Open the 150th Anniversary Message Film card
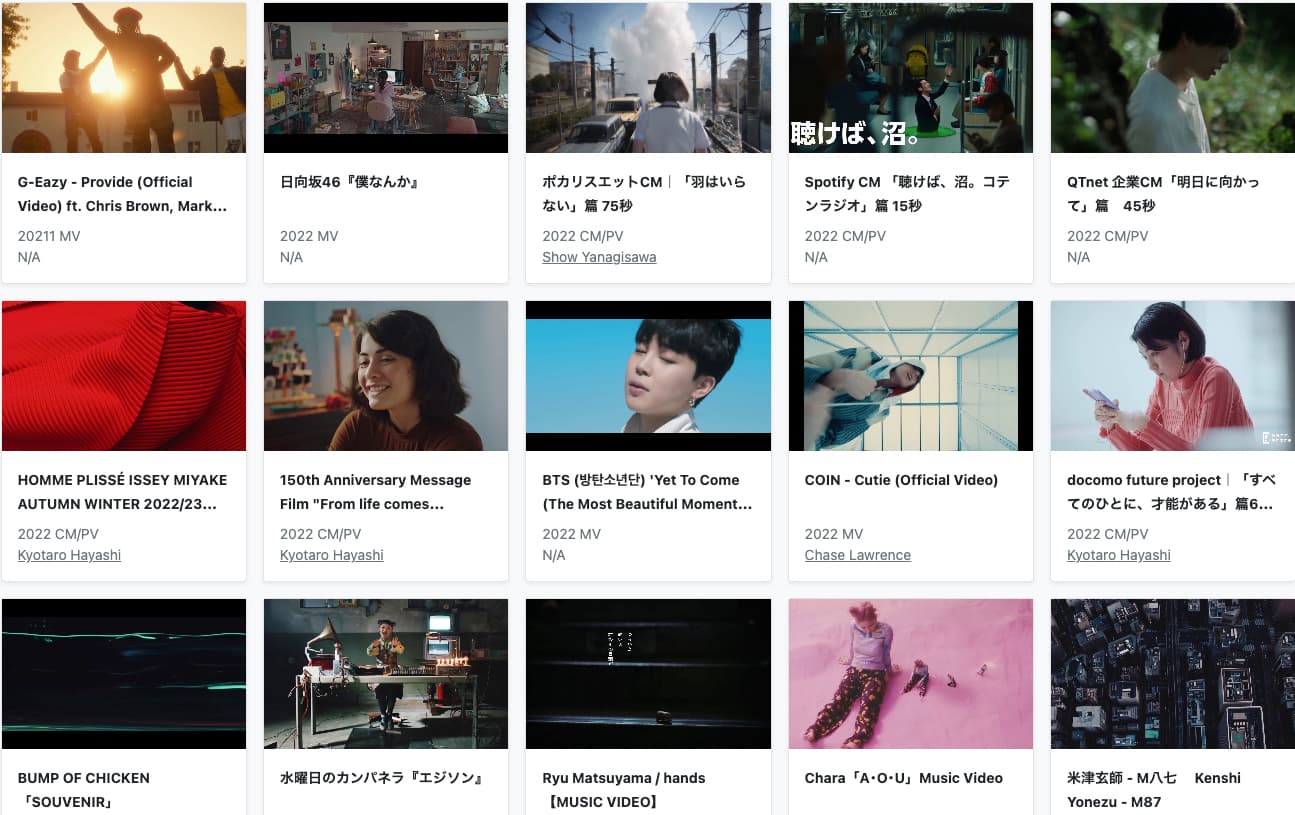 386,376
